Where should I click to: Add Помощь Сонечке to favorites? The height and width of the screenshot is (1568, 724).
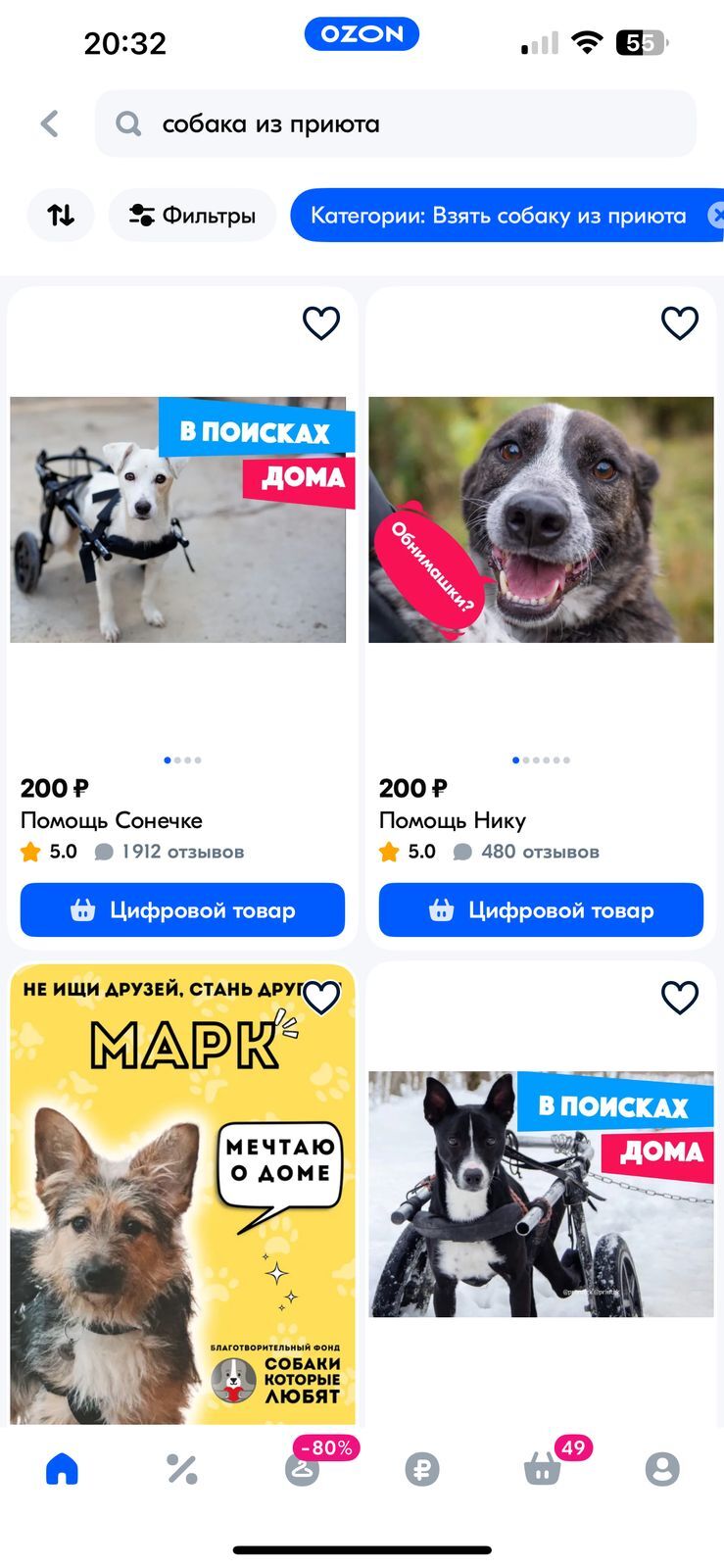320,322
